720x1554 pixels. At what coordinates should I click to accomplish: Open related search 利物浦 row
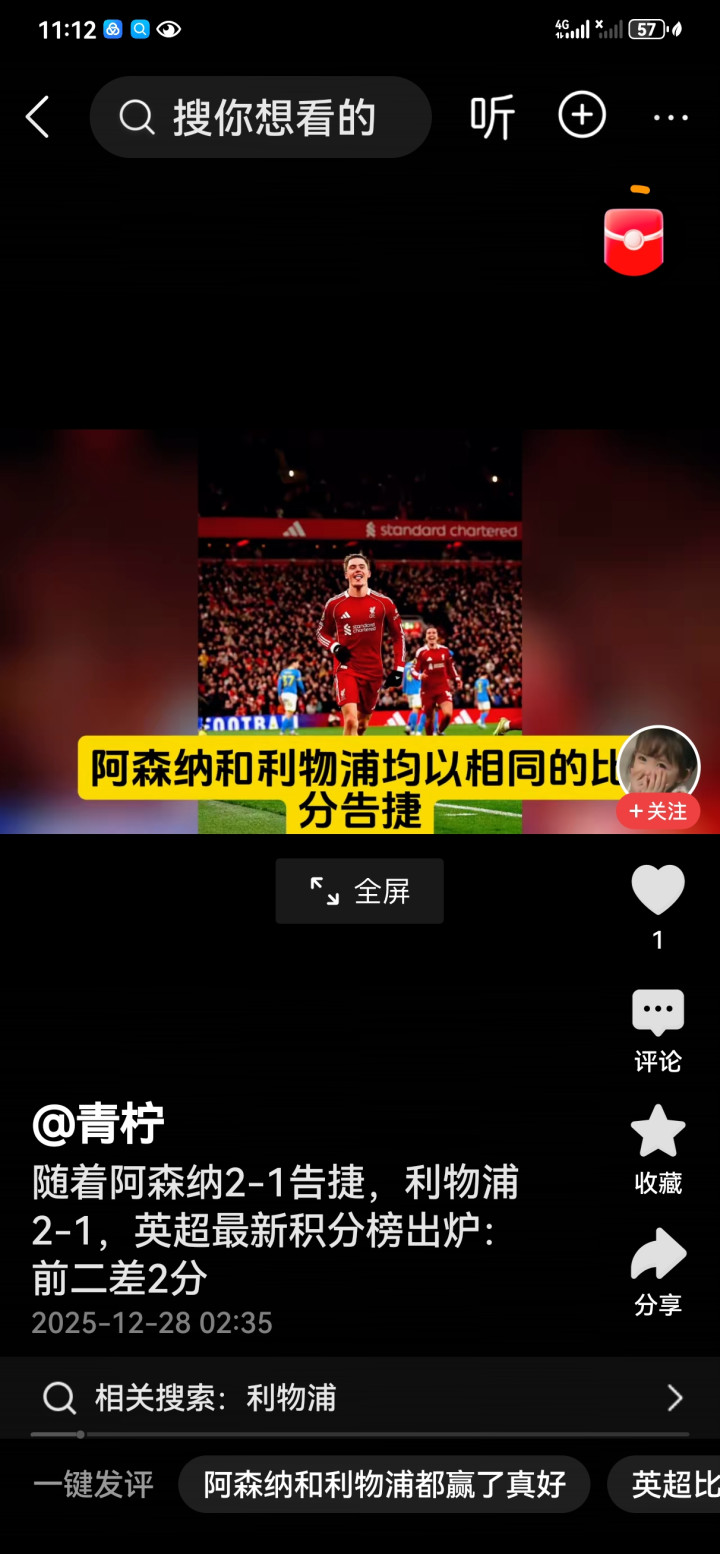pyautogui.click(x=360, y=1397)
